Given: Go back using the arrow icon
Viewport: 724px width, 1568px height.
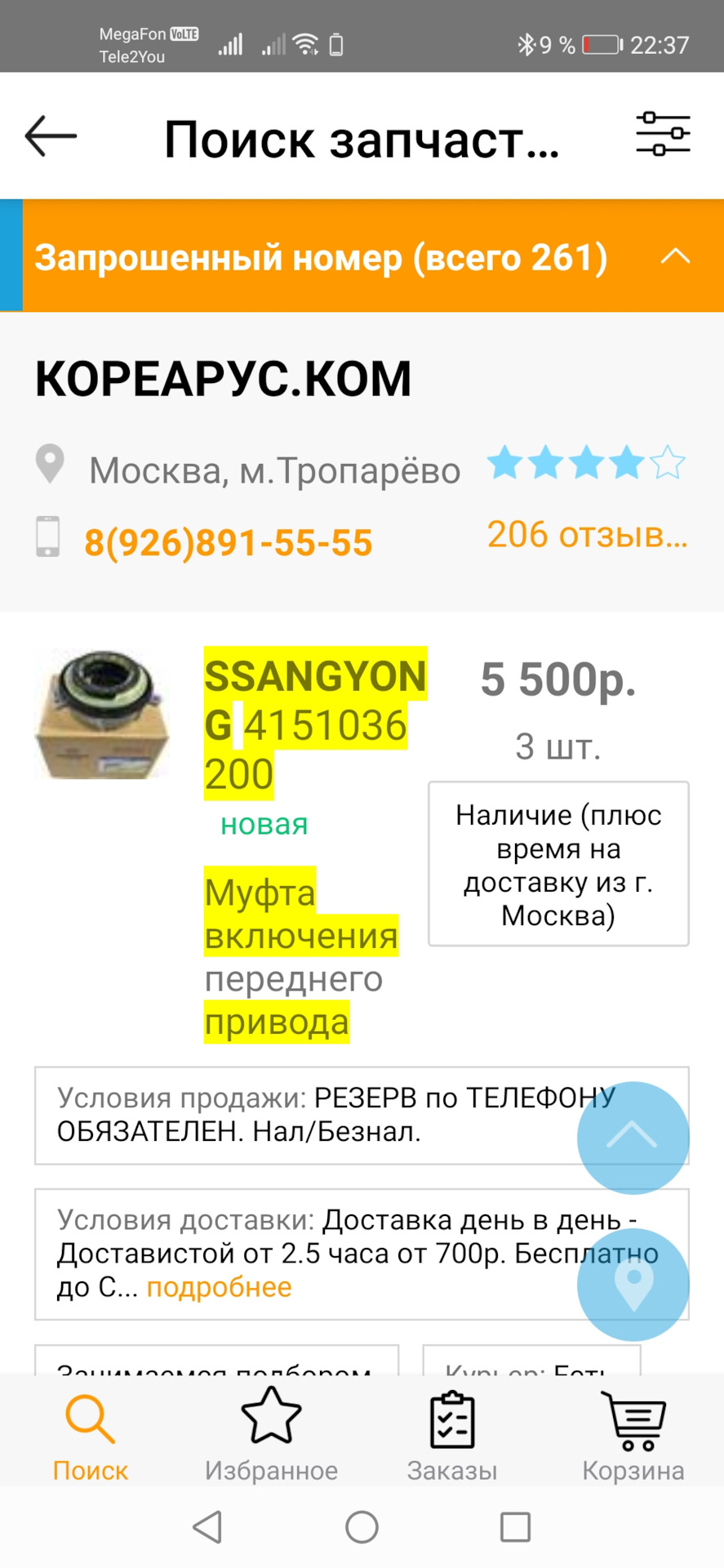Looking at the screenshot, I should [51, 136].
